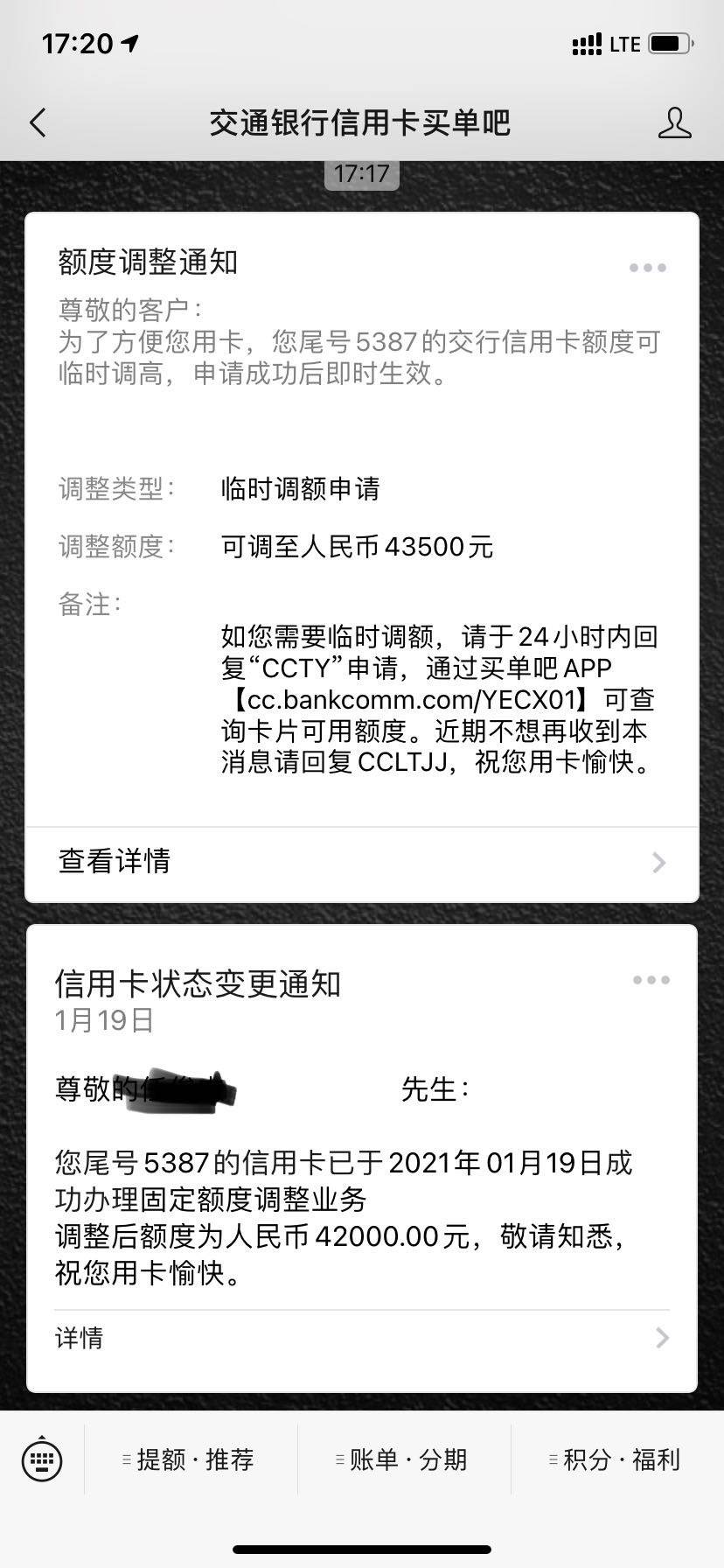
Task: Tap the back arrow to leave the chat
Action: [37, 123]
